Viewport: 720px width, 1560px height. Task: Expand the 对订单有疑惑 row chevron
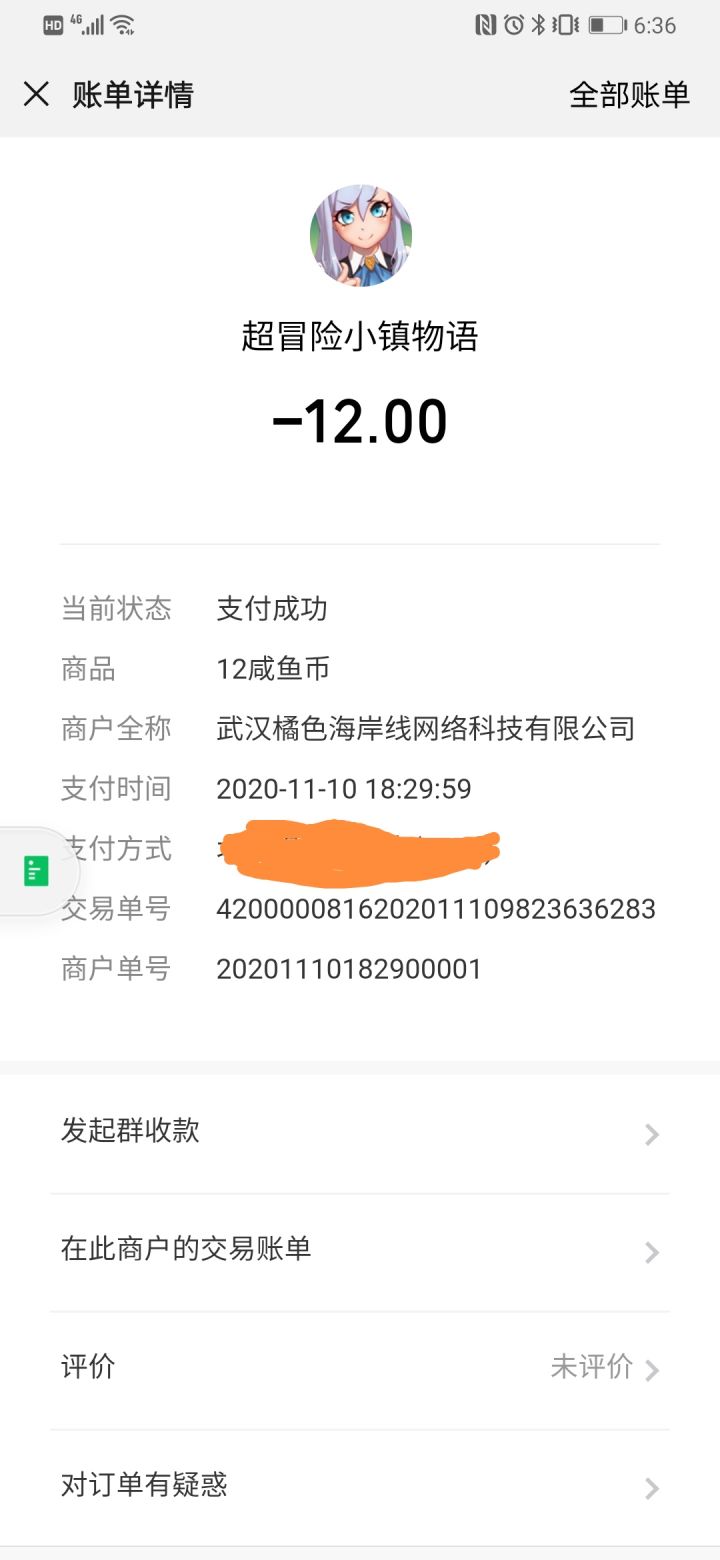click(652, 1486)
